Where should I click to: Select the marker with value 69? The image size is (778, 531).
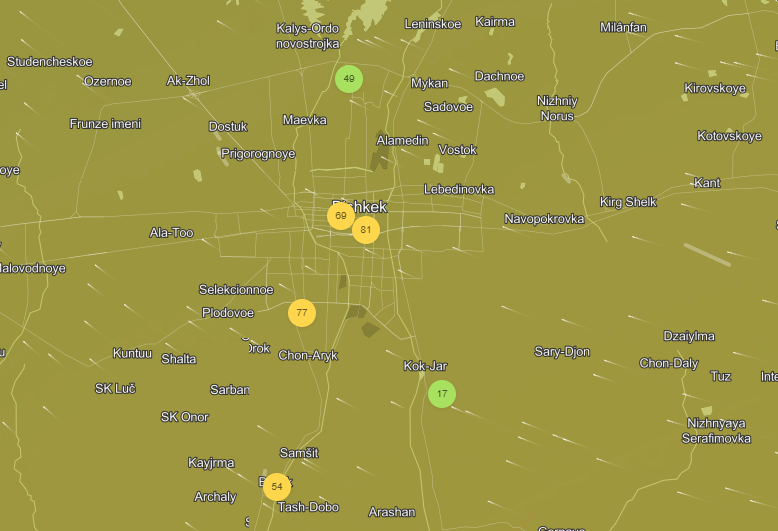coord(340,216)
